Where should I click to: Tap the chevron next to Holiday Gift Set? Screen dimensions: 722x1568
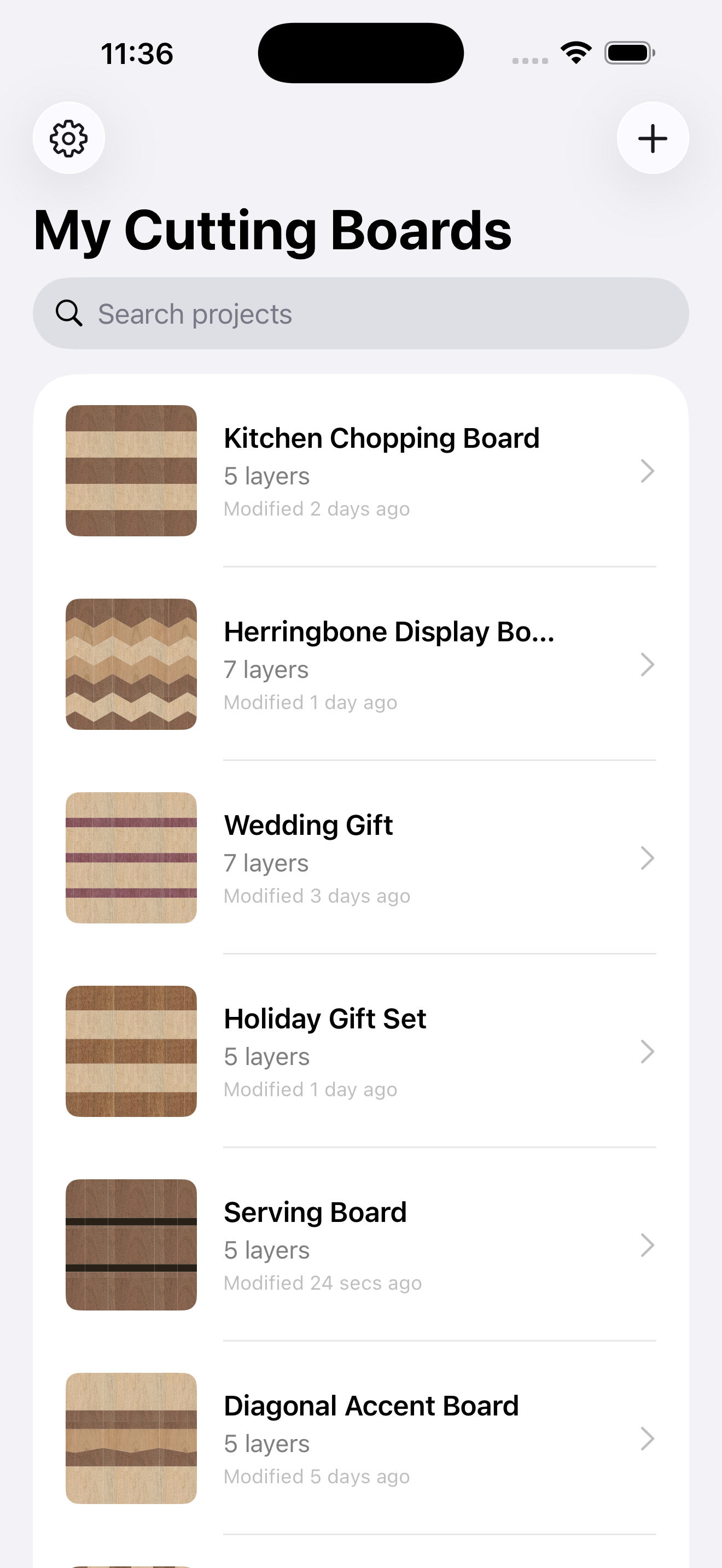[647, 1051]
